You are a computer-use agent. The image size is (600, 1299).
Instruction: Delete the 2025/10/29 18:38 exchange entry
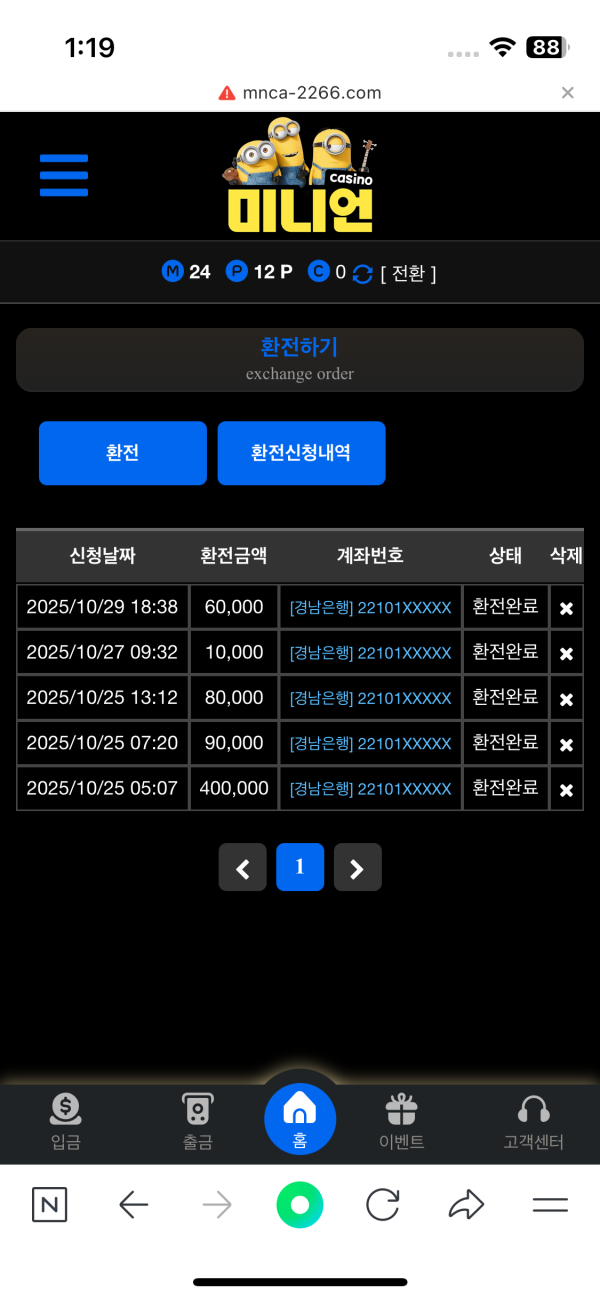tap(566, 608)
